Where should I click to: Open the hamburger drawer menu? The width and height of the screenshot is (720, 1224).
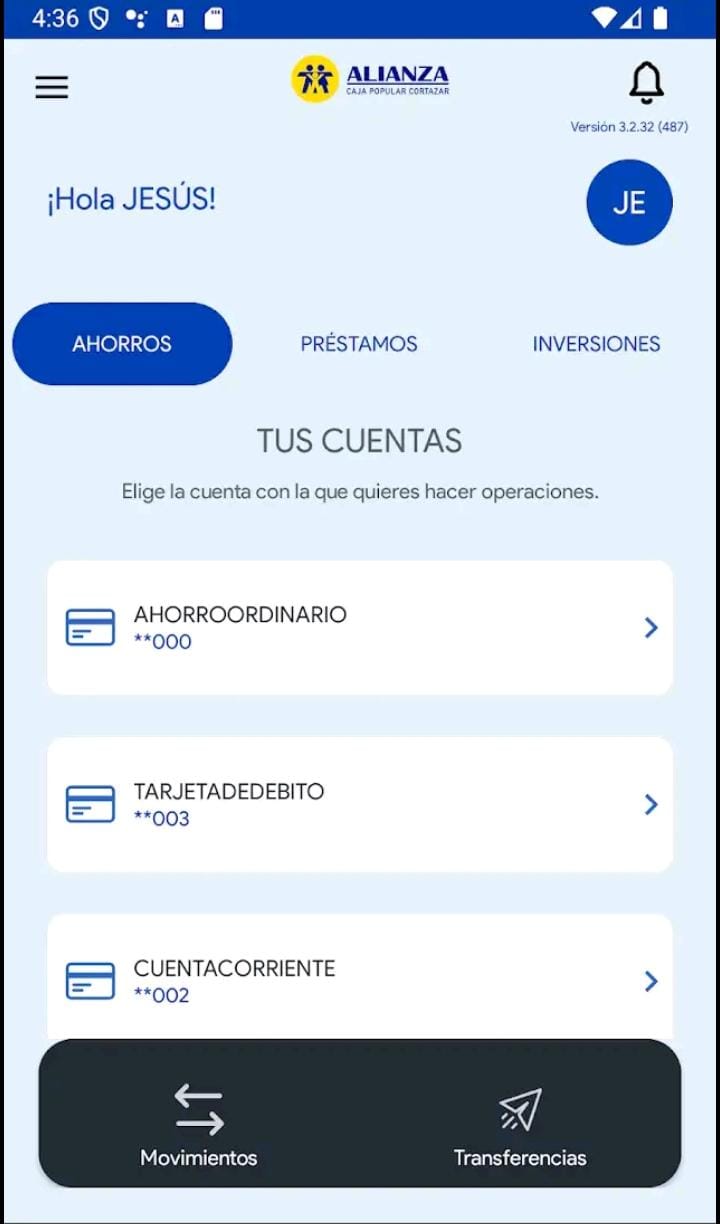52,87
